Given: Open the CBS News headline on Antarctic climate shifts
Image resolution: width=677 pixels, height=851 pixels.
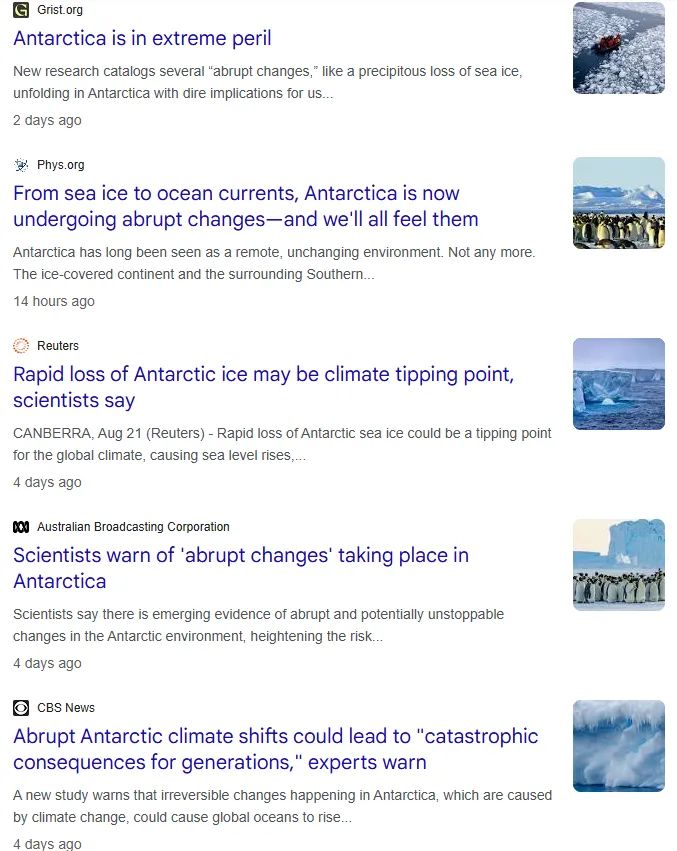Looking at the screenshot, I should (x=275, y=749).
